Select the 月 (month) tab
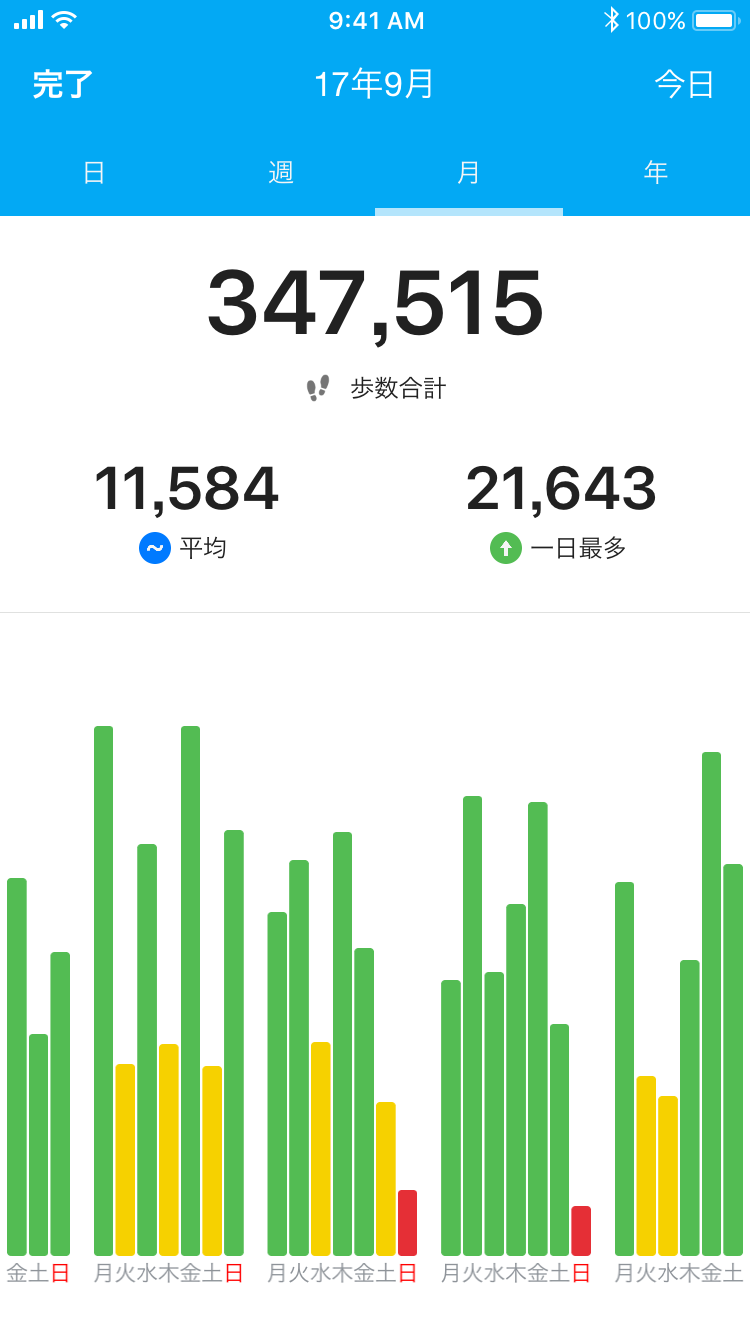Viewport: 750px width, 1334px height. coord(468,172)
